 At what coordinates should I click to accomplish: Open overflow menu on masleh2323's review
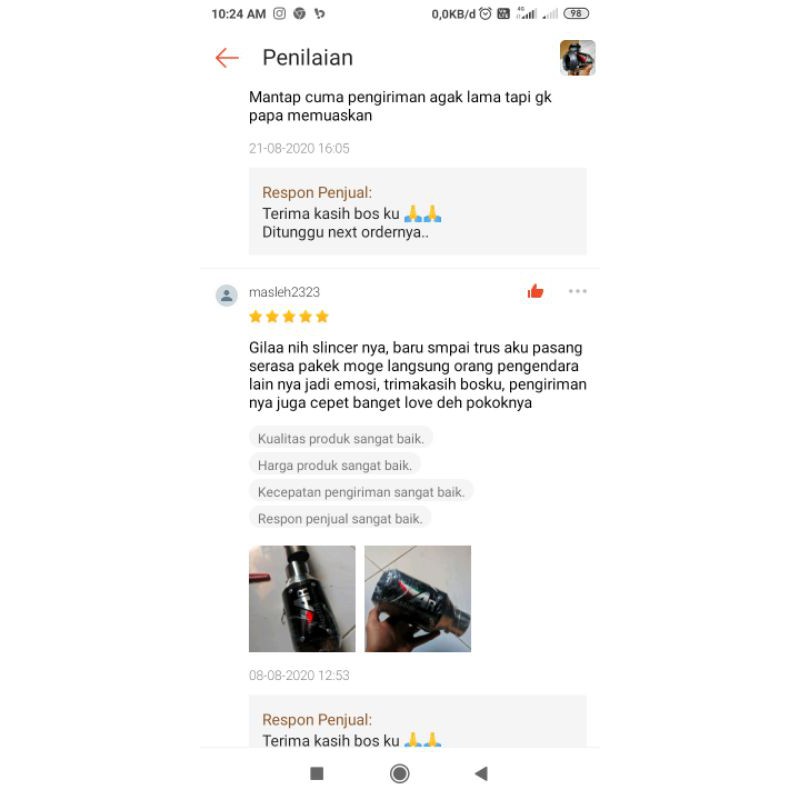click(x=578, y=291)
